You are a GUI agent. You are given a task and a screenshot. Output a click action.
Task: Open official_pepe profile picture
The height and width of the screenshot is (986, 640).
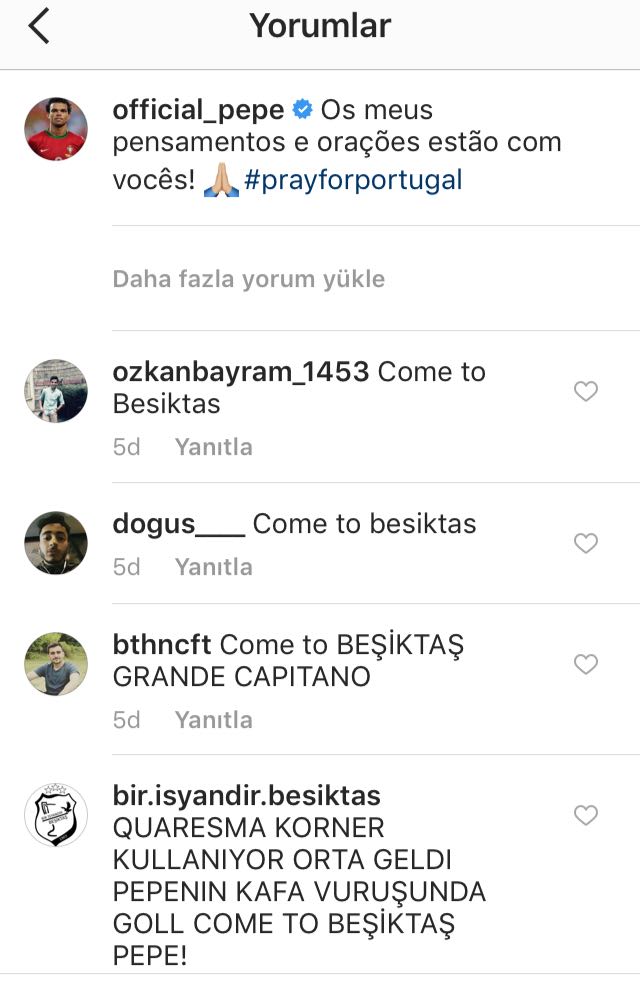click(x=56, y=129)
